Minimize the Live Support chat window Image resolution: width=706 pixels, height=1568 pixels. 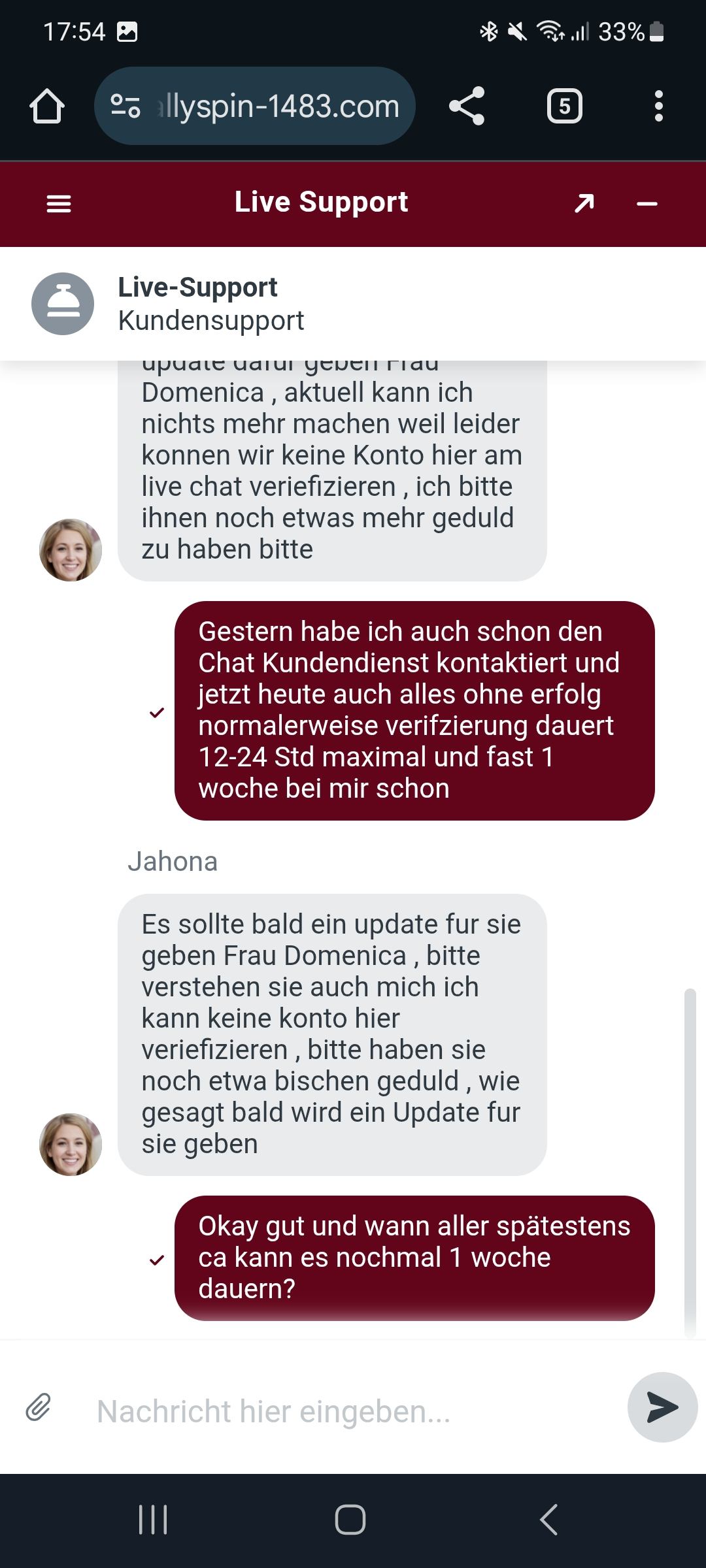click(x=647, y=204)
